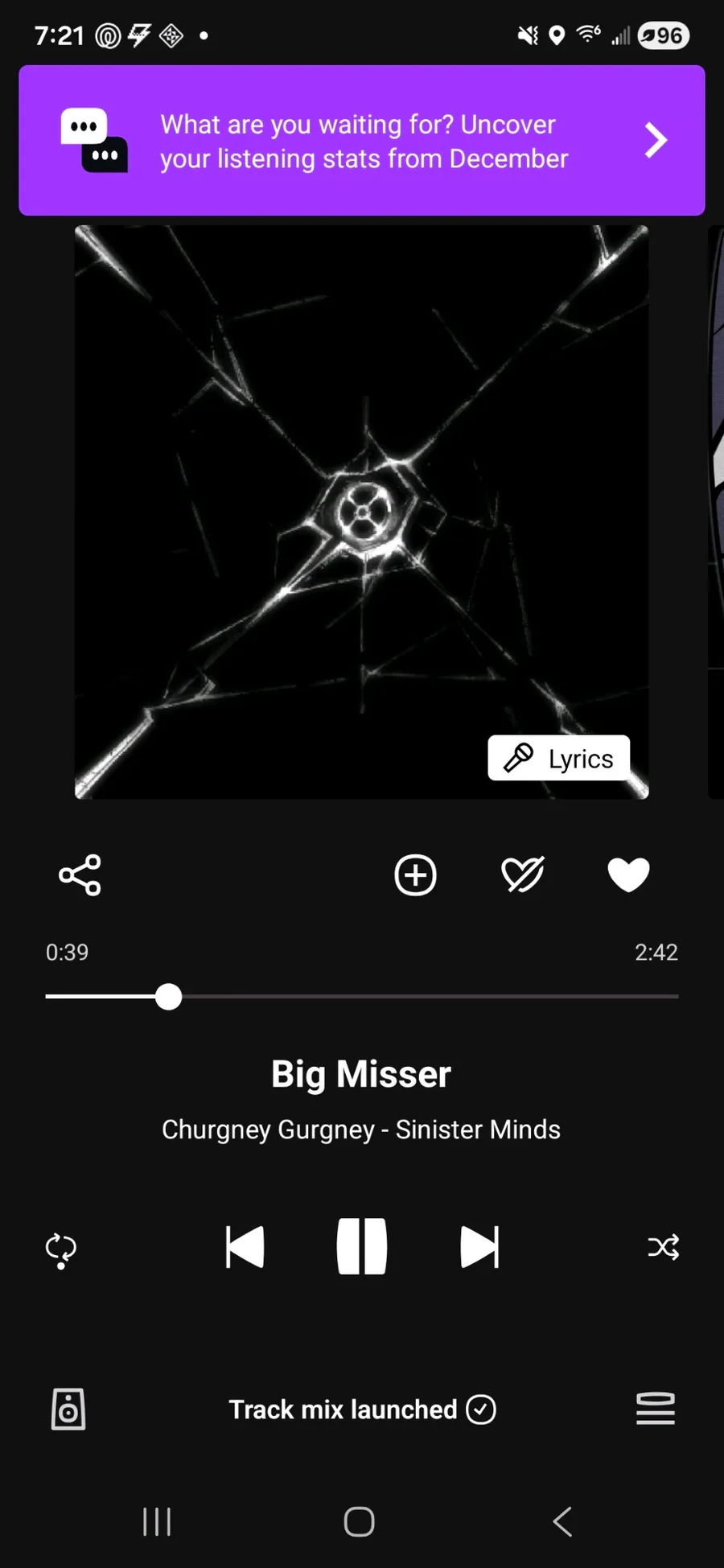Viewport: 724px width, 1568px height.
Task: Show lyrics for Big Misser
Action: (559, 758)
